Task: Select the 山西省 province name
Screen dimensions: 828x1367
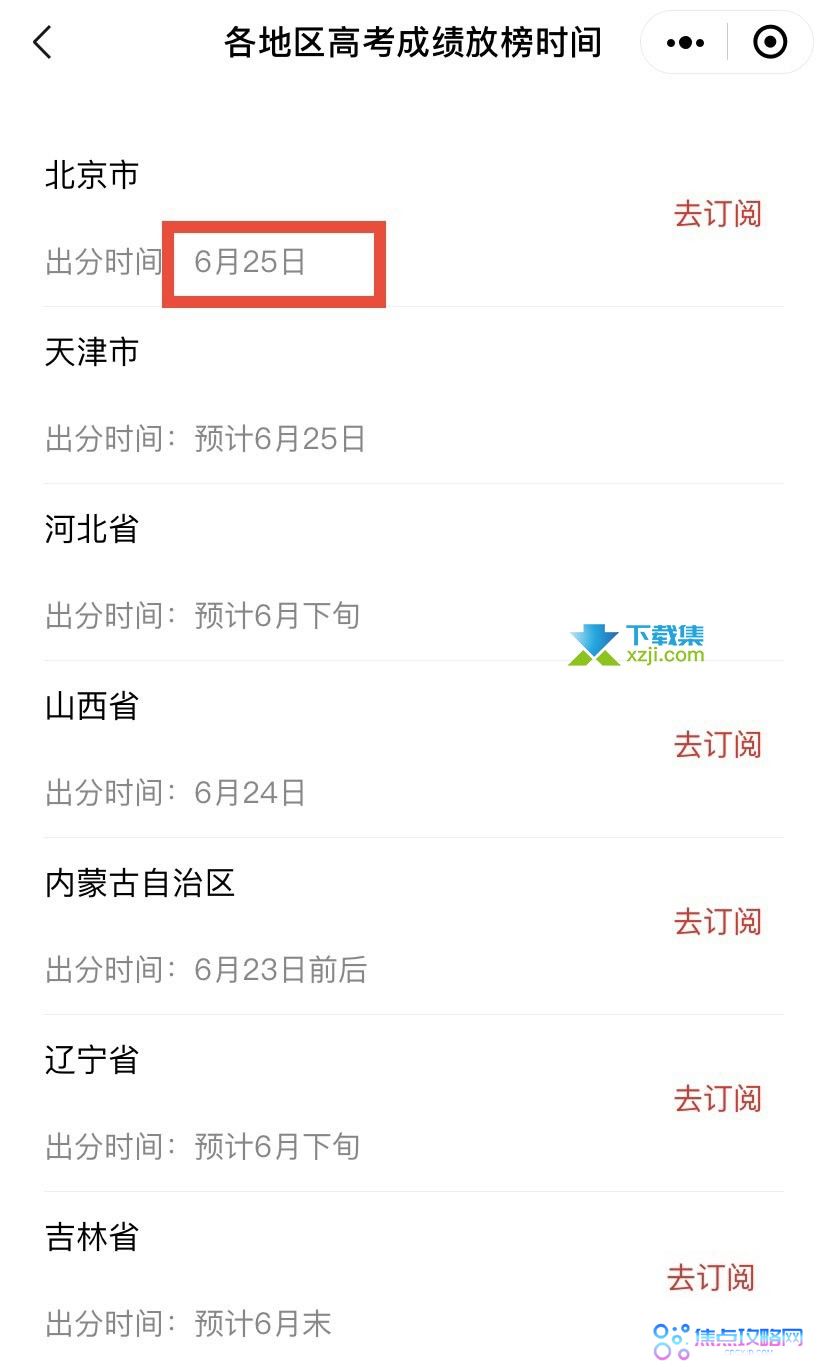Action: coord(91,707)
